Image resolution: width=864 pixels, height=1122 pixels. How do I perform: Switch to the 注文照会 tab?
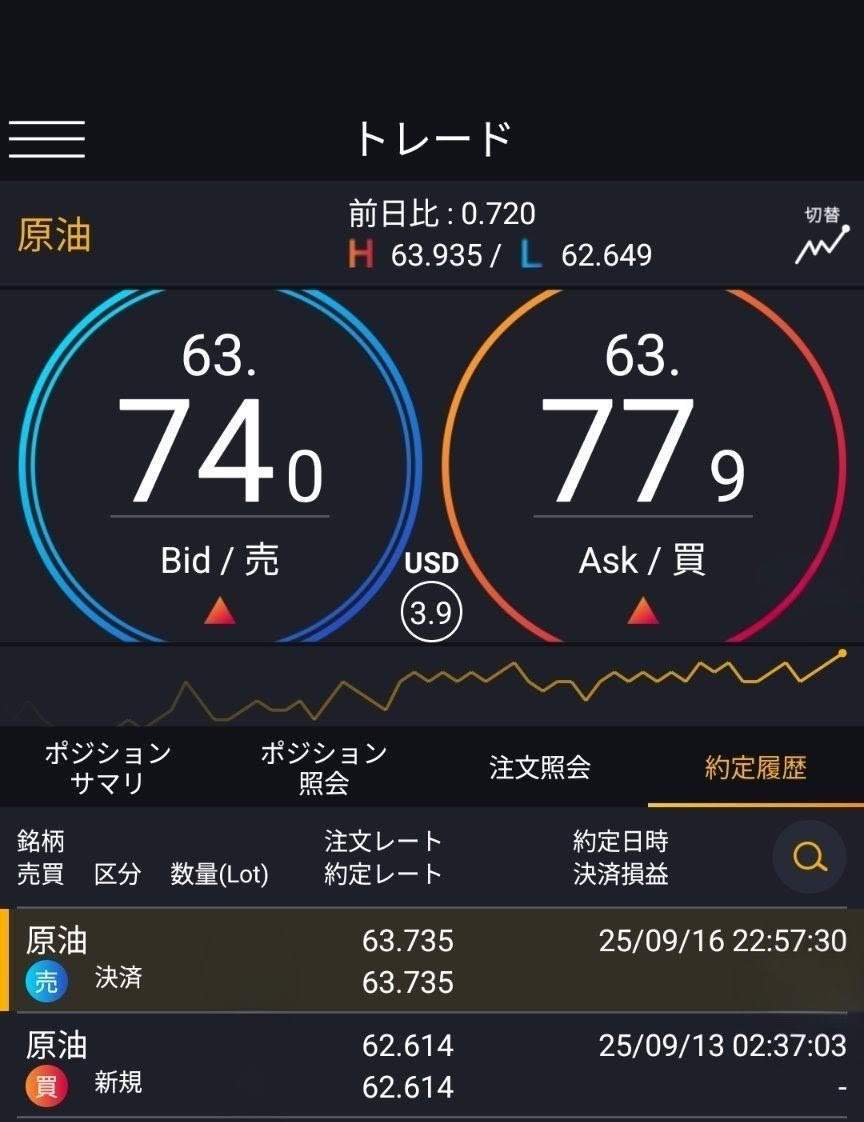(540, 768)
